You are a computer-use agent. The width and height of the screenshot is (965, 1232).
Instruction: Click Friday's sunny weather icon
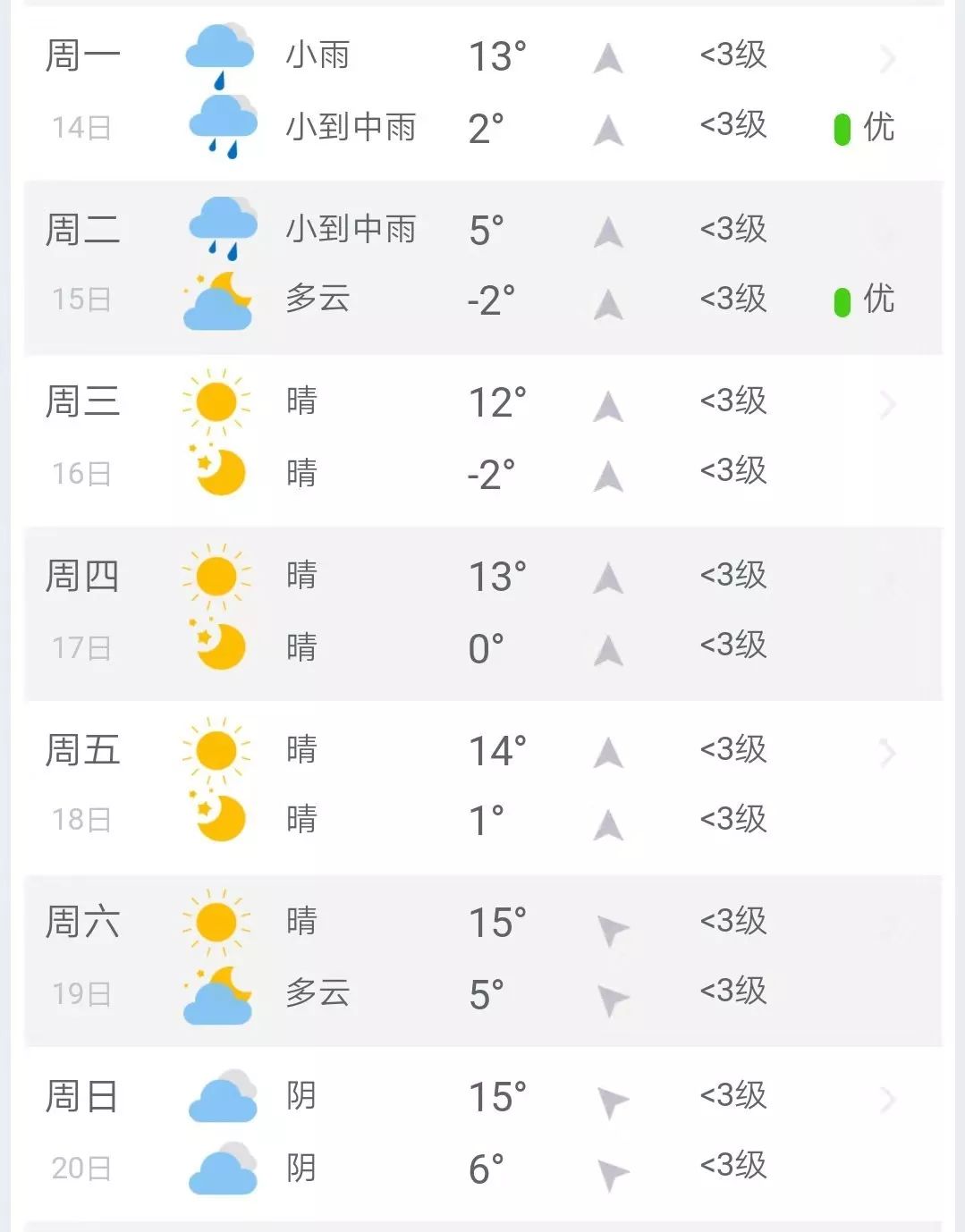(217, 747)
